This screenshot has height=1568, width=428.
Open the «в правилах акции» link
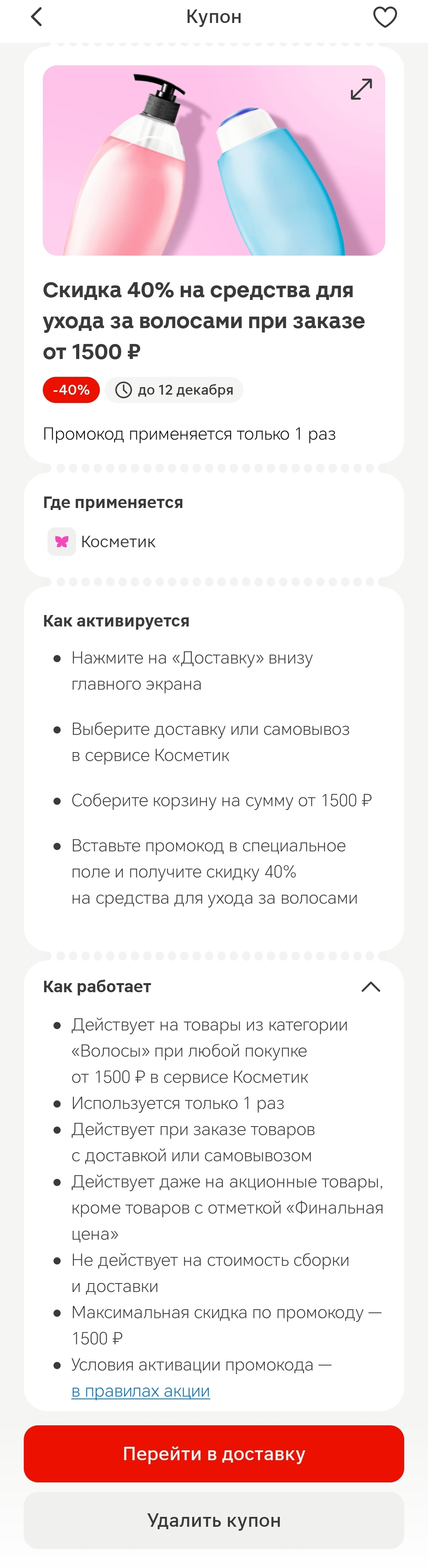[141, 1391]
